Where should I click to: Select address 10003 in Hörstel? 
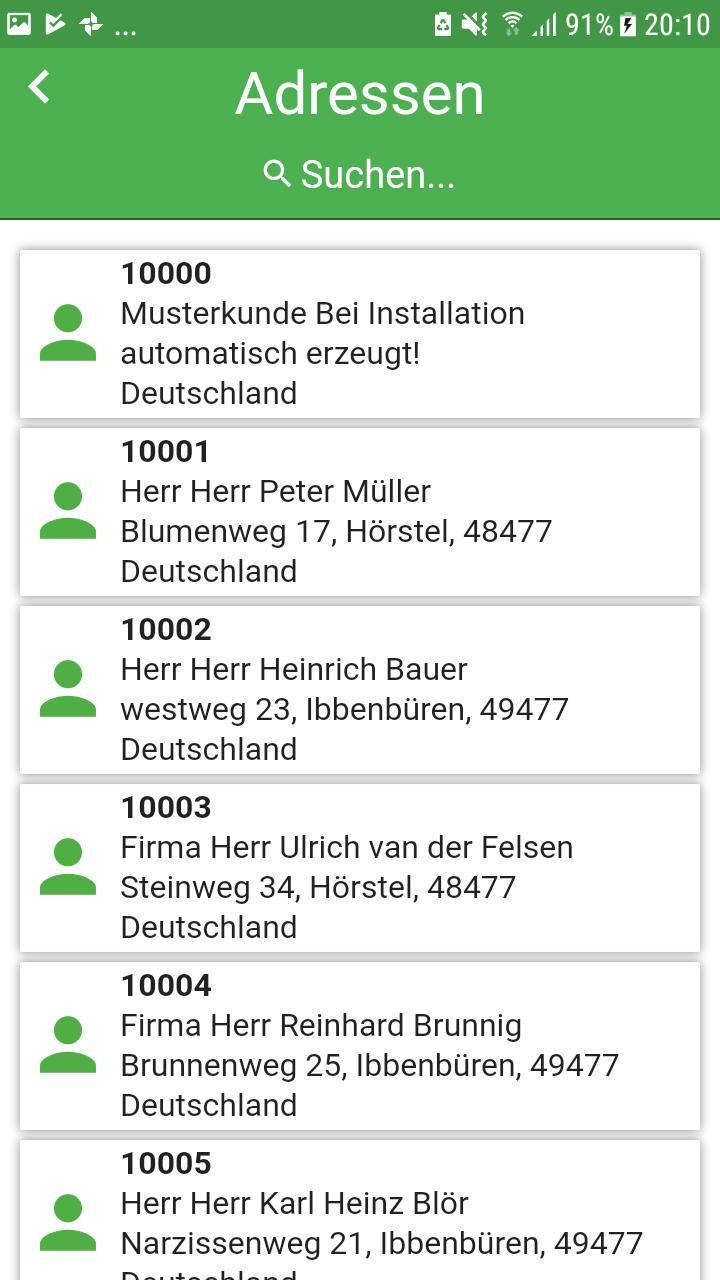(360, 867)
